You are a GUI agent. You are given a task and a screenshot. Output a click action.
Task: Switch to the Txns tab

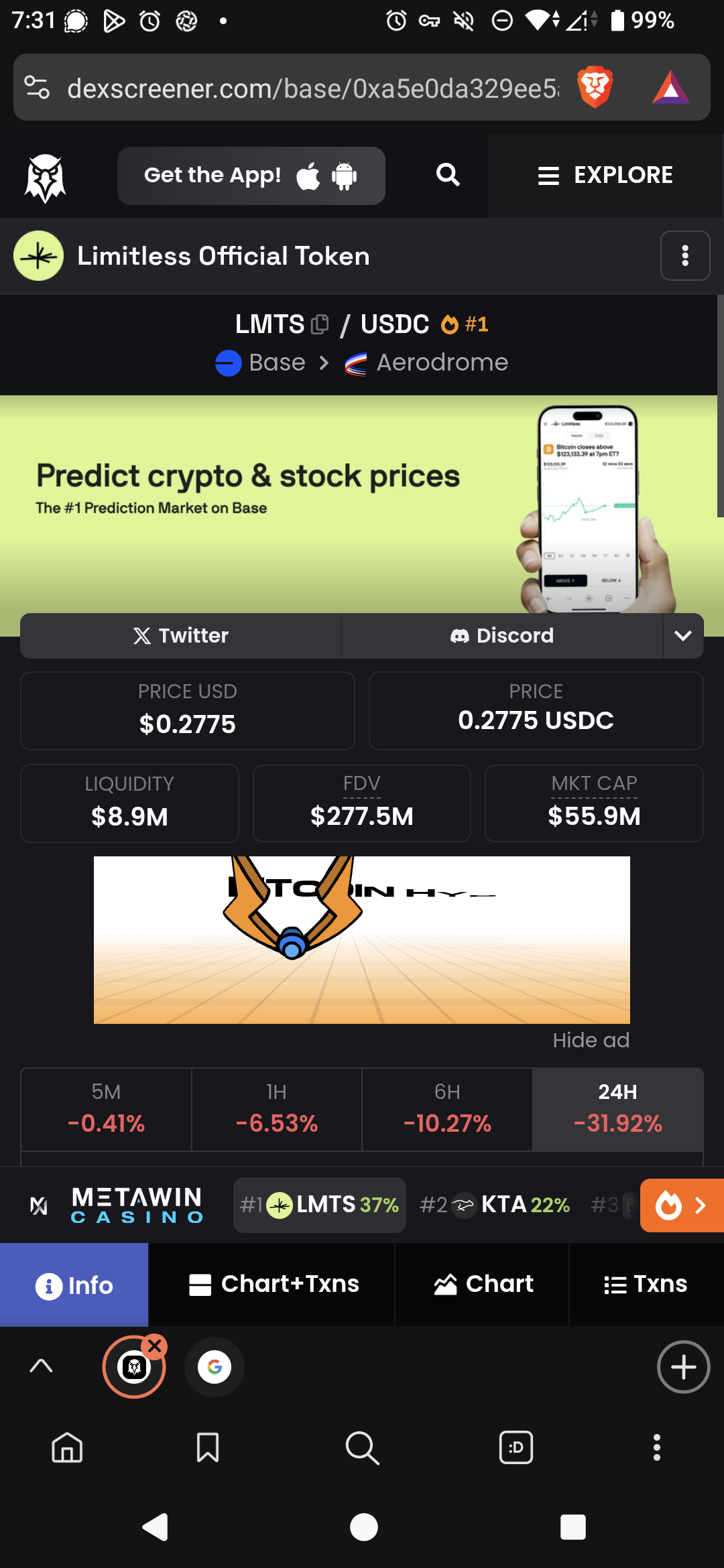click(x=646, y=1284)
